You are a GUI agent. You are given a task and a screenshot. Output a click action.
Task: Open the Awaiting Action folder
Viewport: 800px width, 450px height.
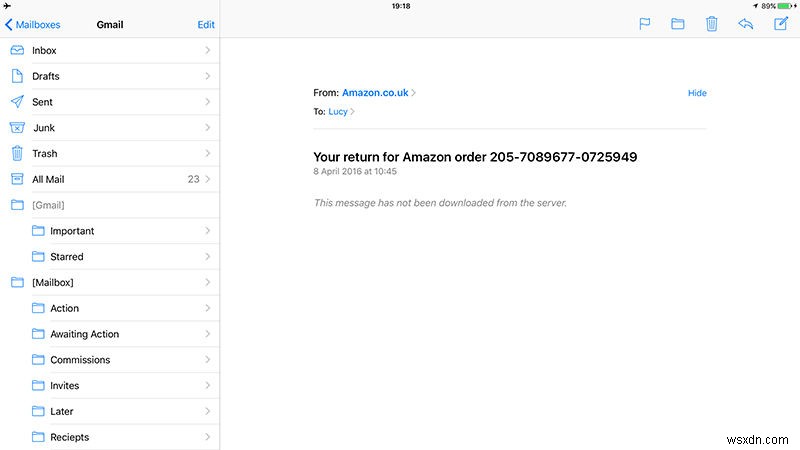point(120,334)
